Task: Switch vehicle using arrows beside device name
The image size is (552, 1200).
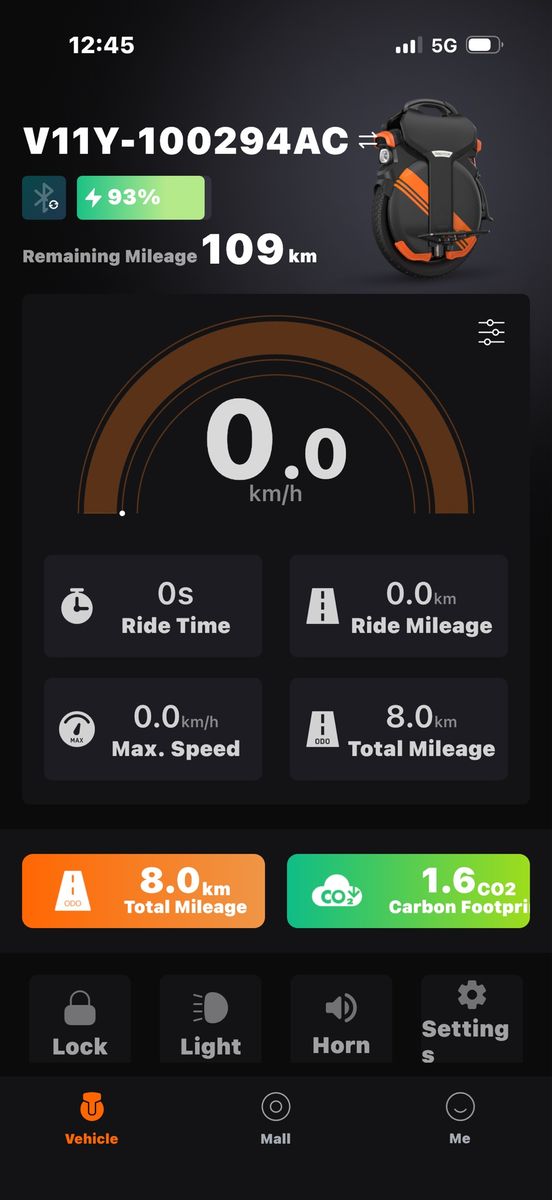Action: coord(366,140)
